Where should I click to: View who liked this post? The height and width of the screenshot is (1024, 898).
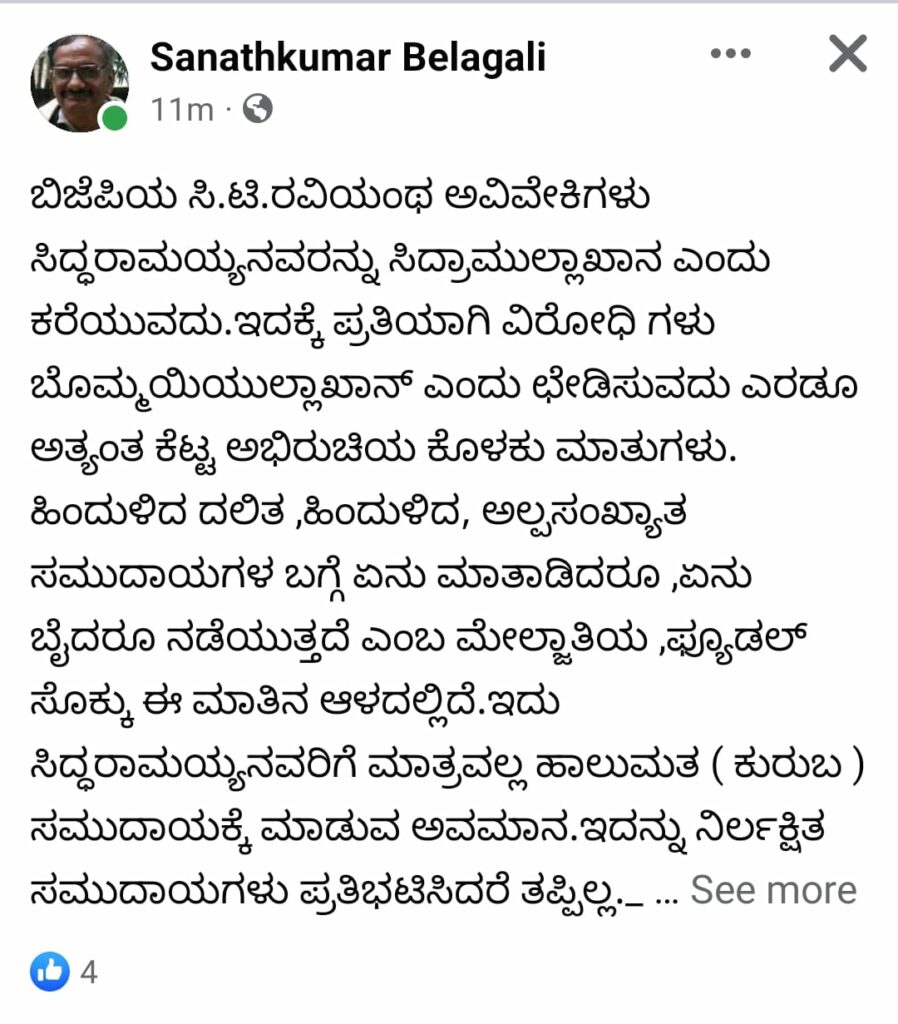click(62, 971)
